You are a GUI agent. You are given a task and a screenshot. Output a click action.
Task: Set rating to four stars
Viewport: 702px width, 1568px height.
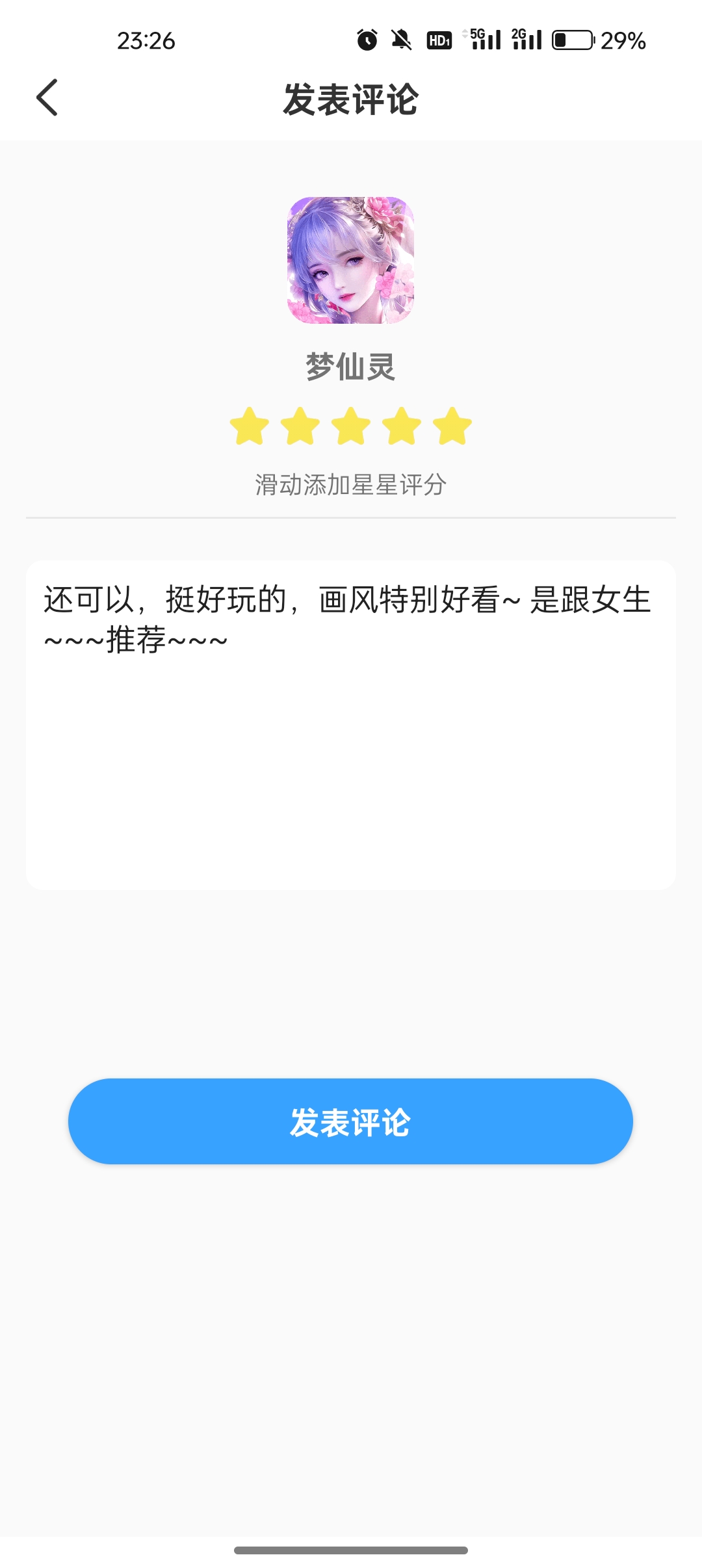click(x=402, y=426)
